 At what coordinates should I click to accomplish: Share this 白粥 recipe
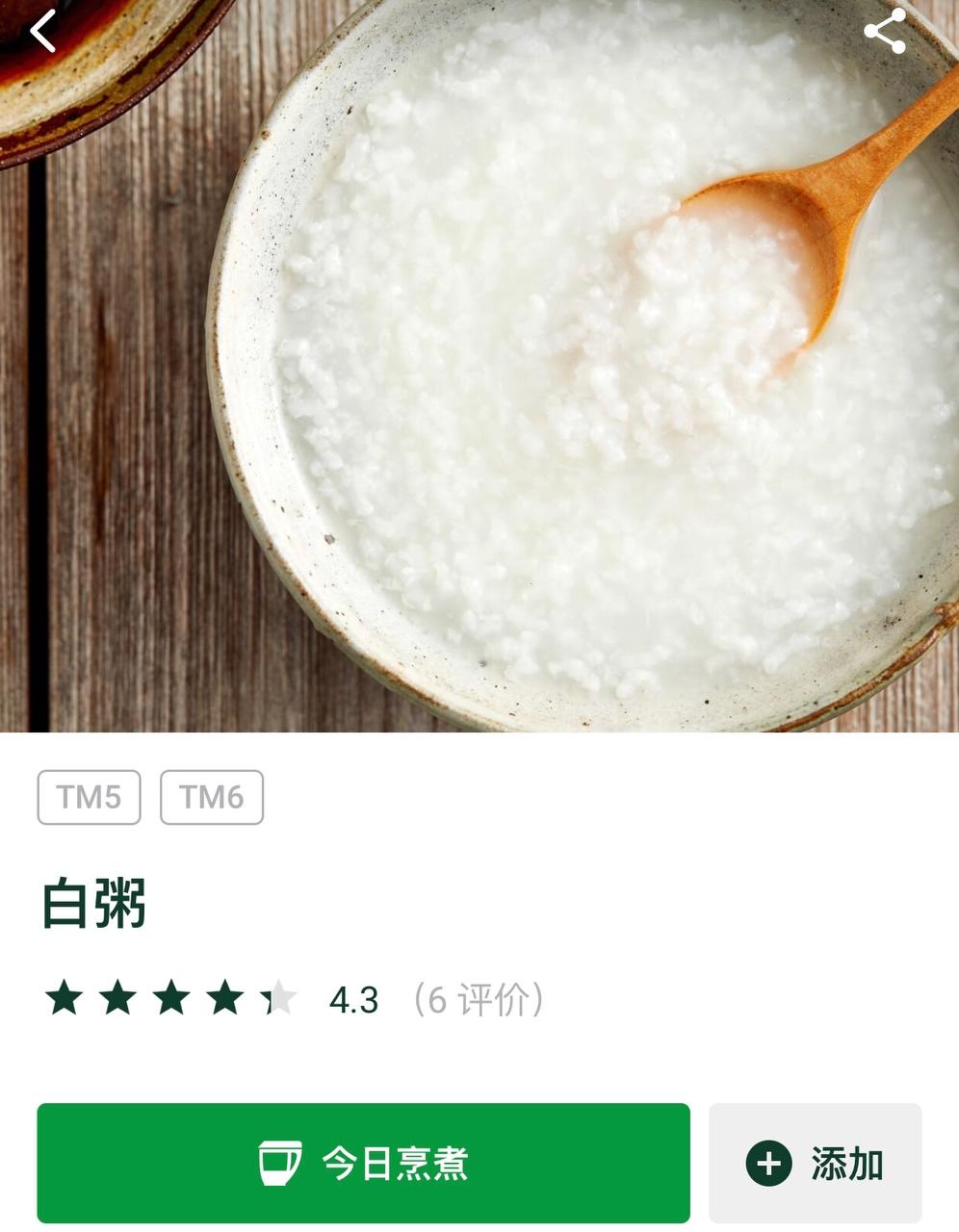tap(885, 31)
